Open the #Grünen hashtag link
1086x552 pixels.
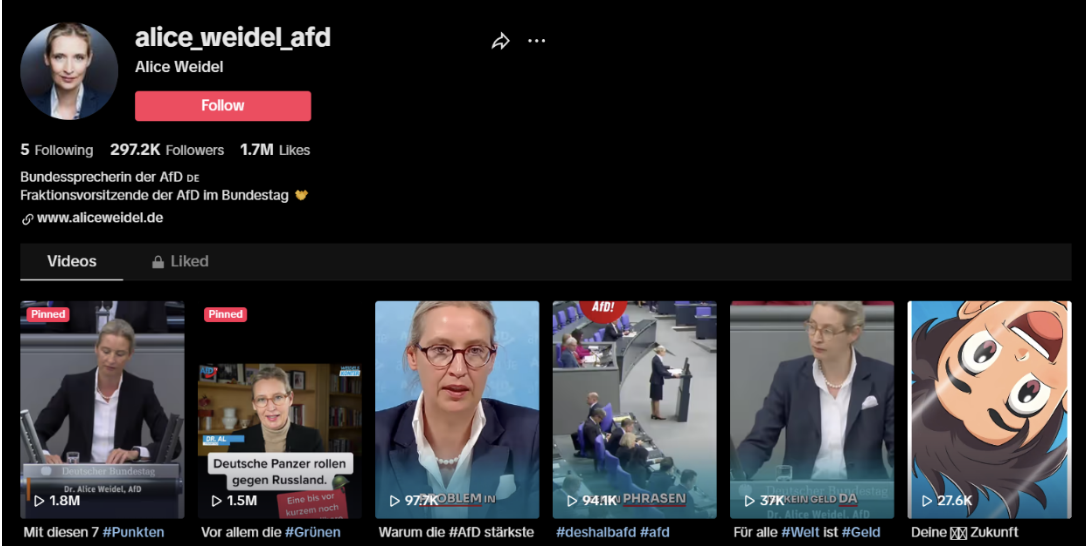[x=312, y=532]
